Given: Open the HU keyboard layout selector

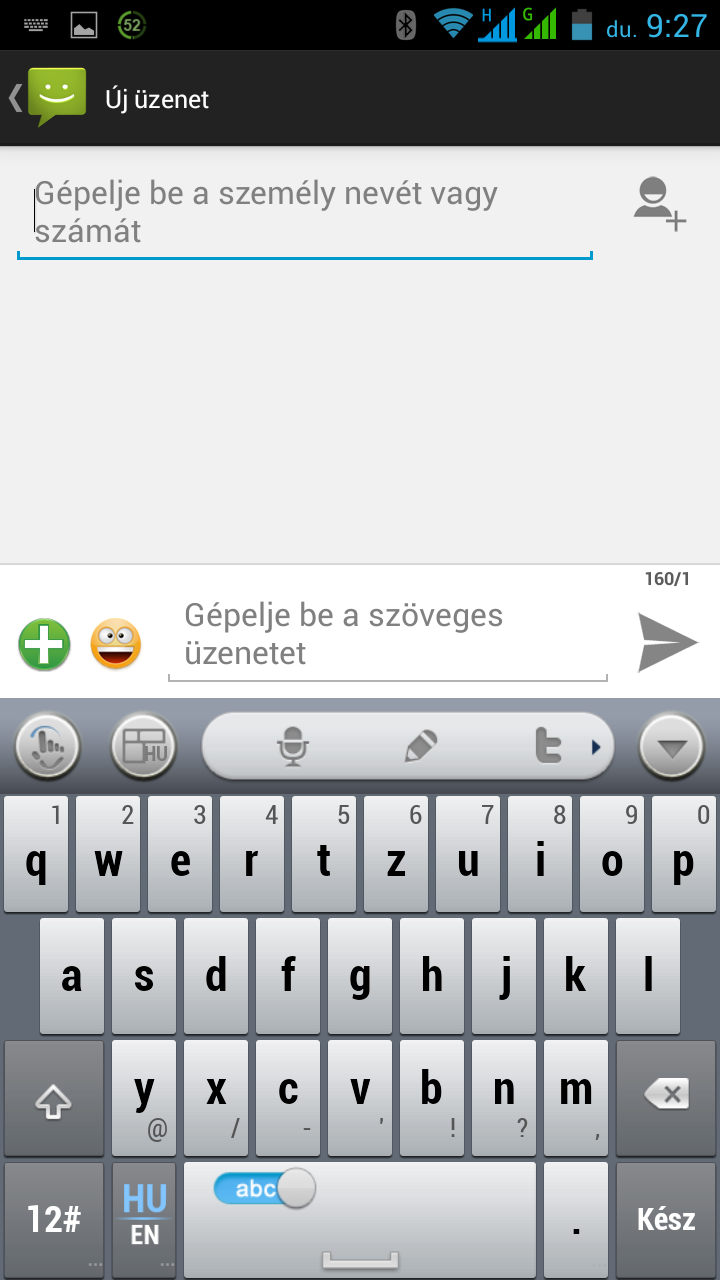Looking at the screenshot, I should [x=144, y=746].
